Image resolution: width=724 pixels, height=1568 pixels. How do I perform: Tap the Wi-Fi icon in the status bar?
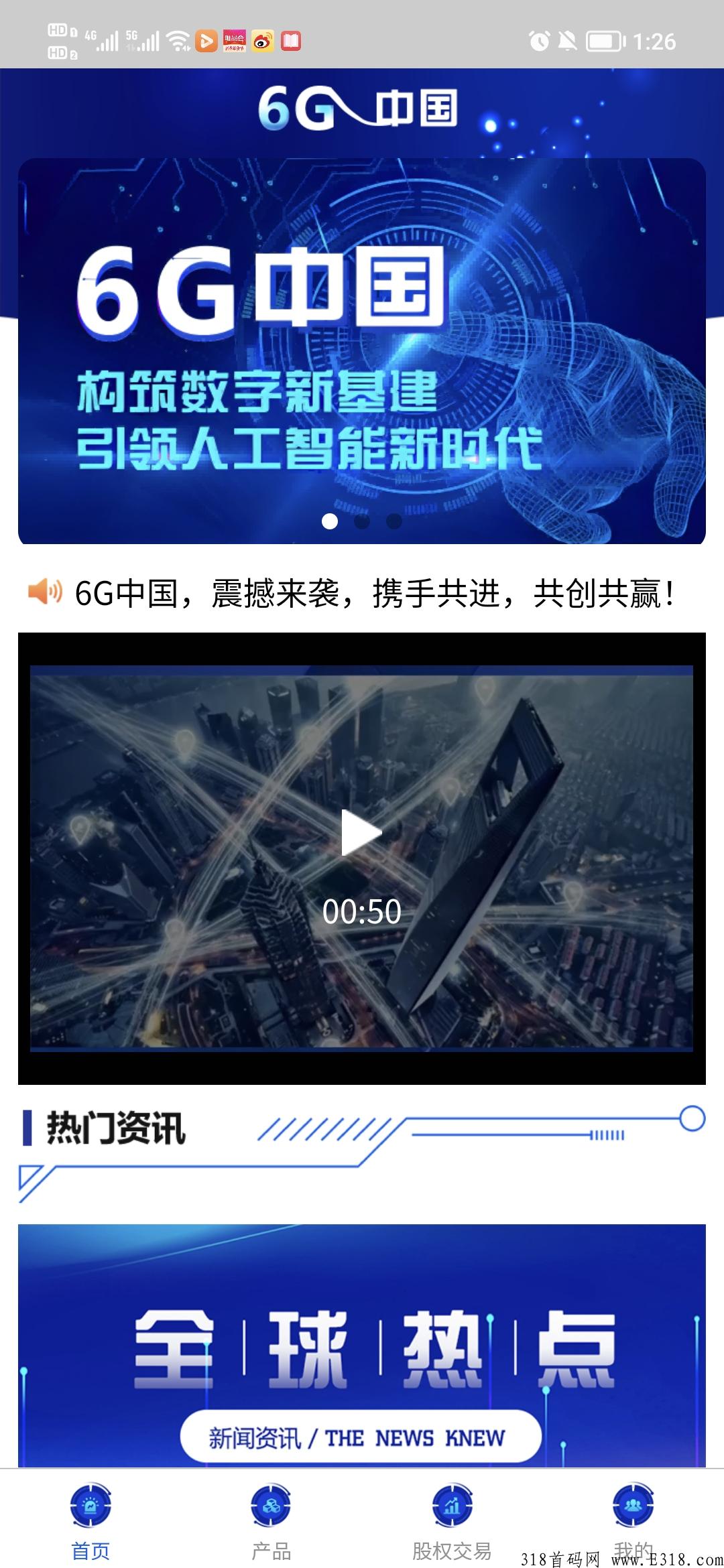(179, 40)
